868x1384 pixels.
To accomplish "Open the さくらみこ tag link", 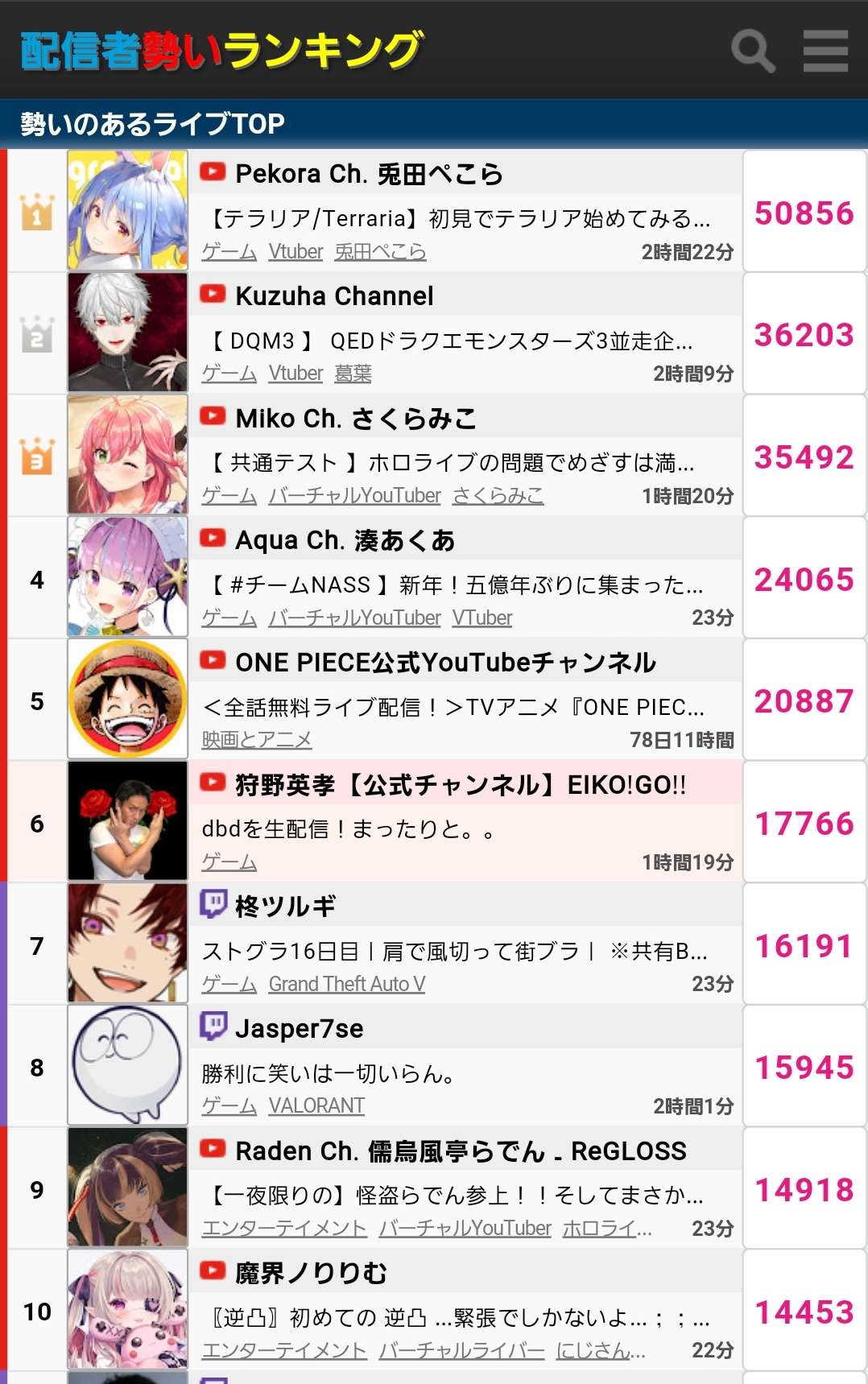I will click(x=498, y=496).
